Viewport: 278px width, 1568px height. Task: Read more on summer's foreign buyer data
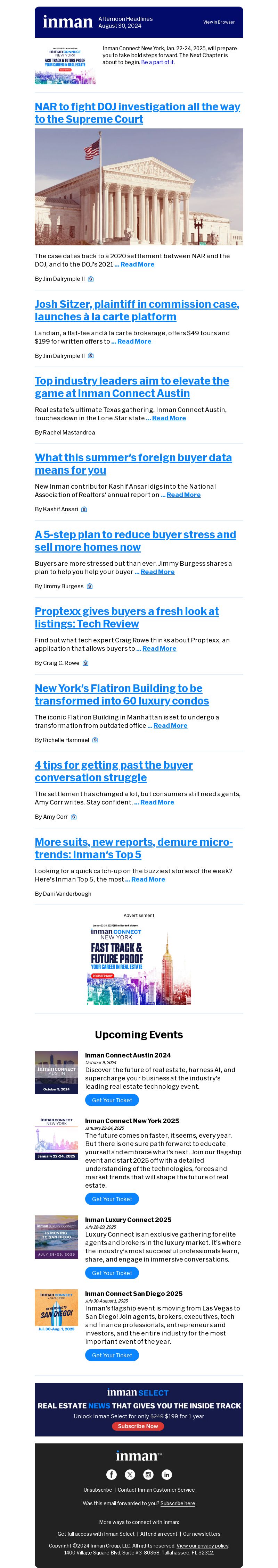[183, 495]
